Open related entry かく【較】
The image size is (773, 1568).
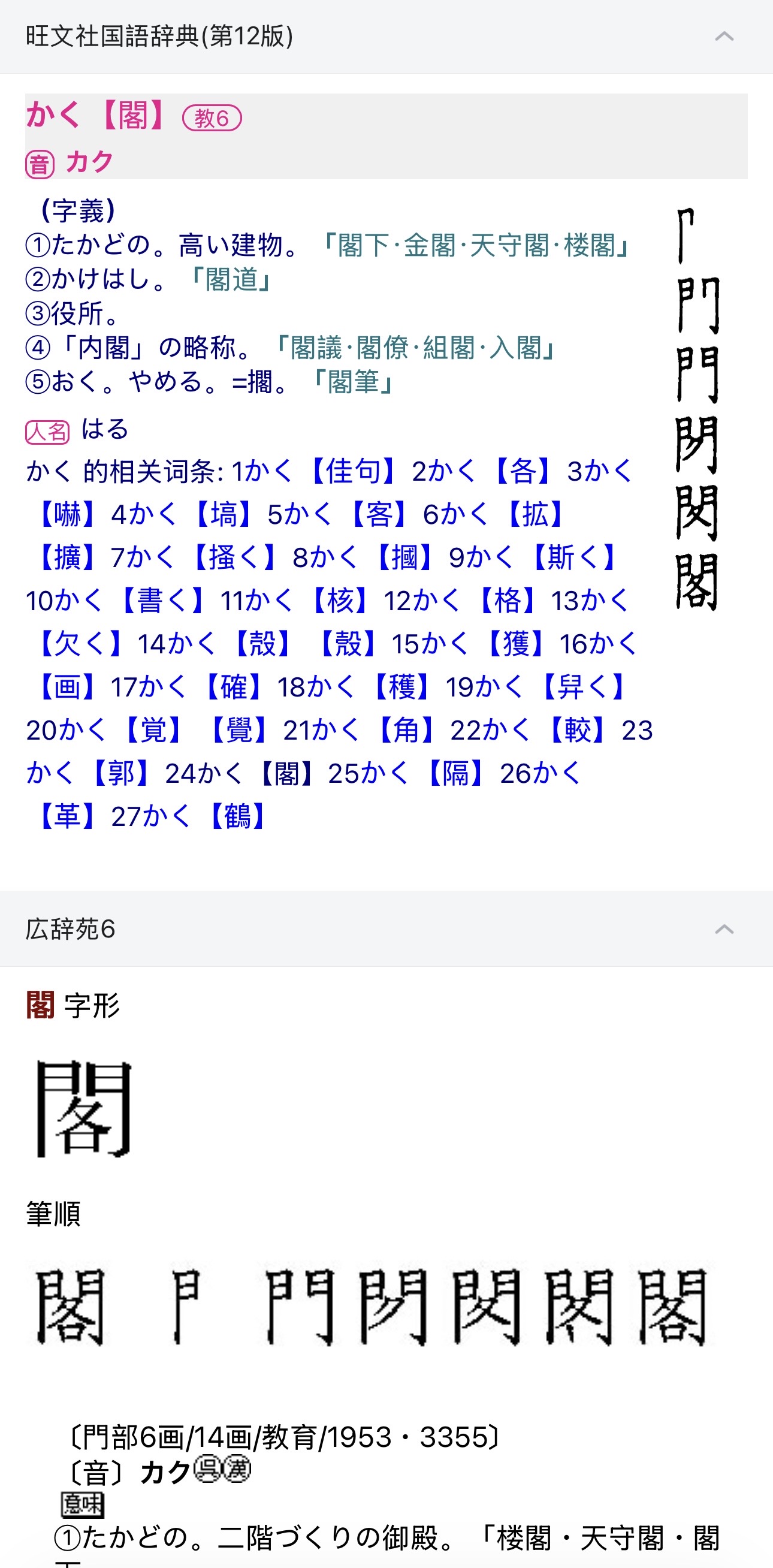(x=577, y=731)
